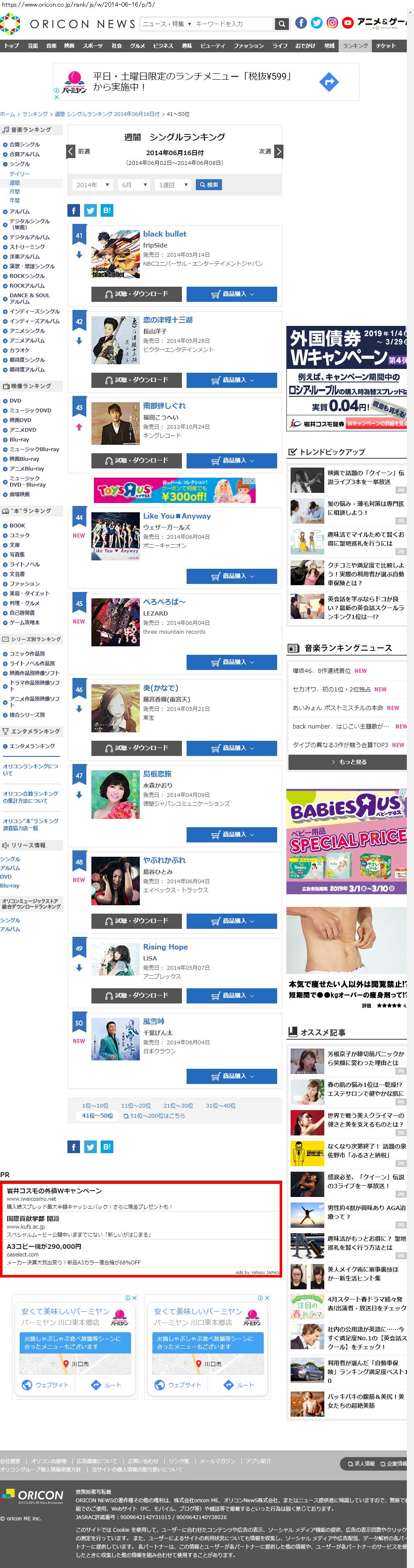Open the black bullet song title

pyautogui.click(x=165, y=234)
